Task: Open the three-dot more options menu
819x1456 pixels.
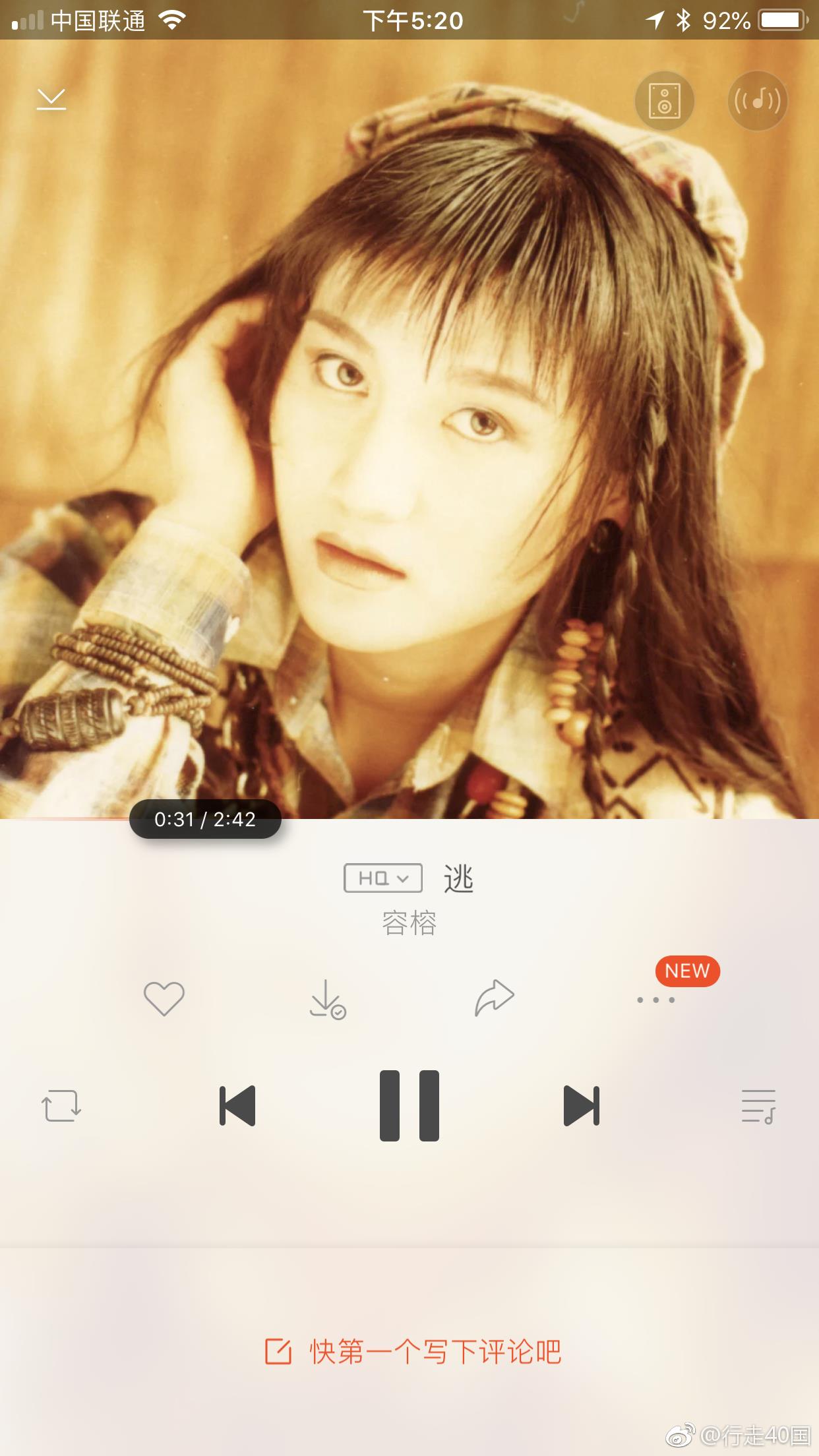Action: coord(655,1000)
